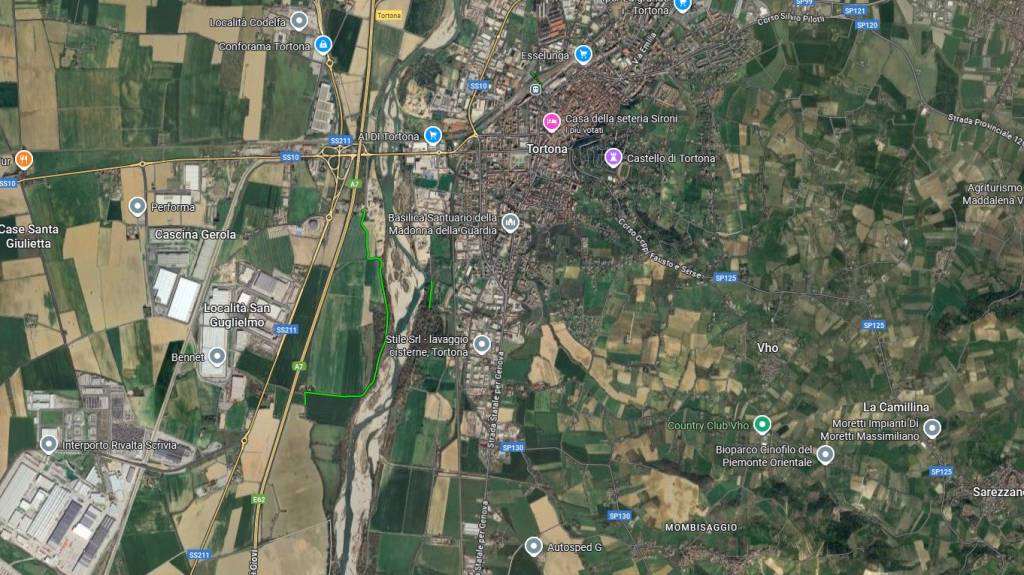Open the Stile Srl lavaggio cisterne pin
The width and height of the screenshot is (1024, 575).
pos(482,344)
